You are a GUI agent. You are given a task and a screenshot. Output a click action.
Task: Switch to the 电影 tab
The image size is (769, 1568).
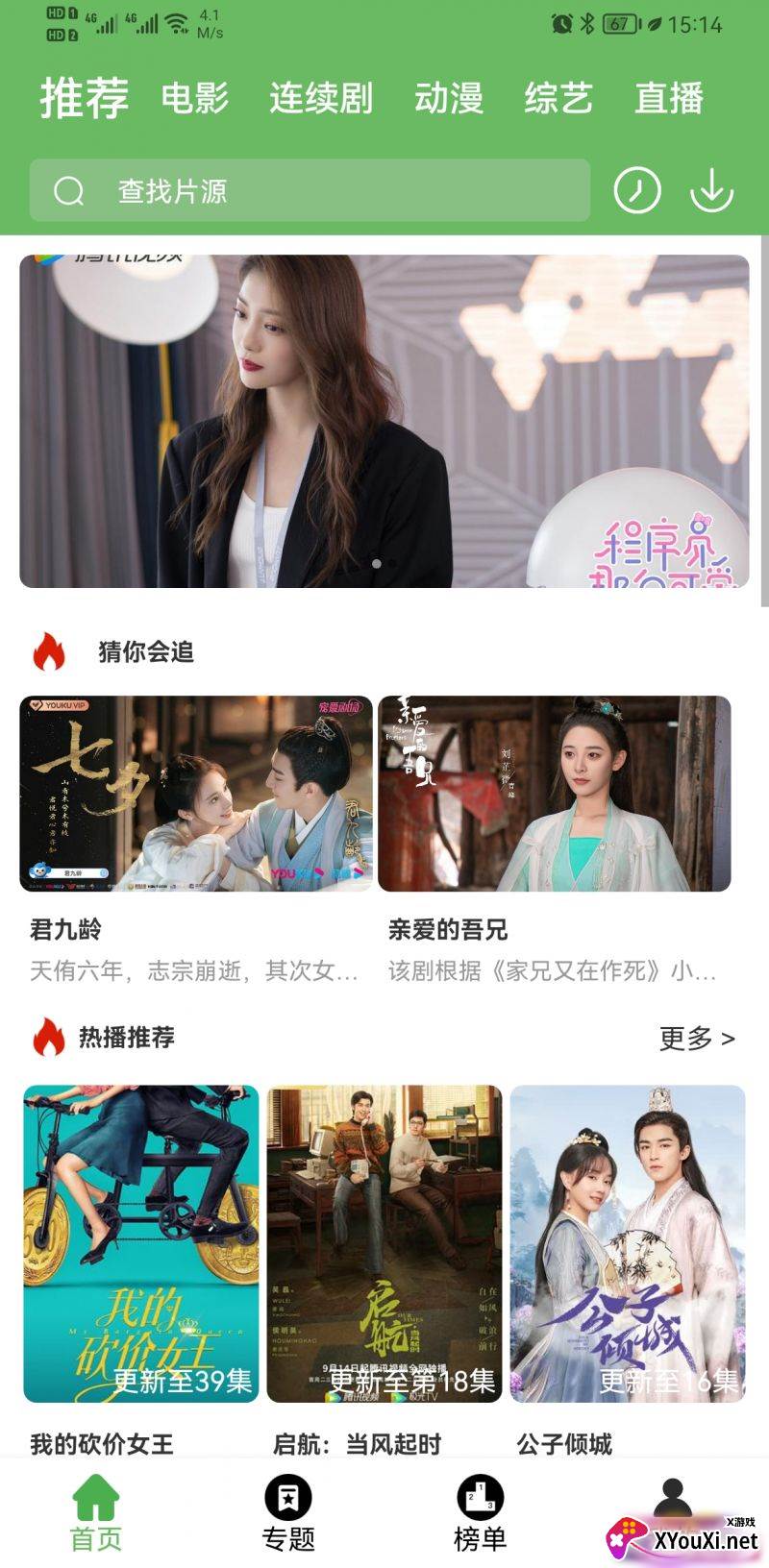pyautogui.click(x=195, y=98)
